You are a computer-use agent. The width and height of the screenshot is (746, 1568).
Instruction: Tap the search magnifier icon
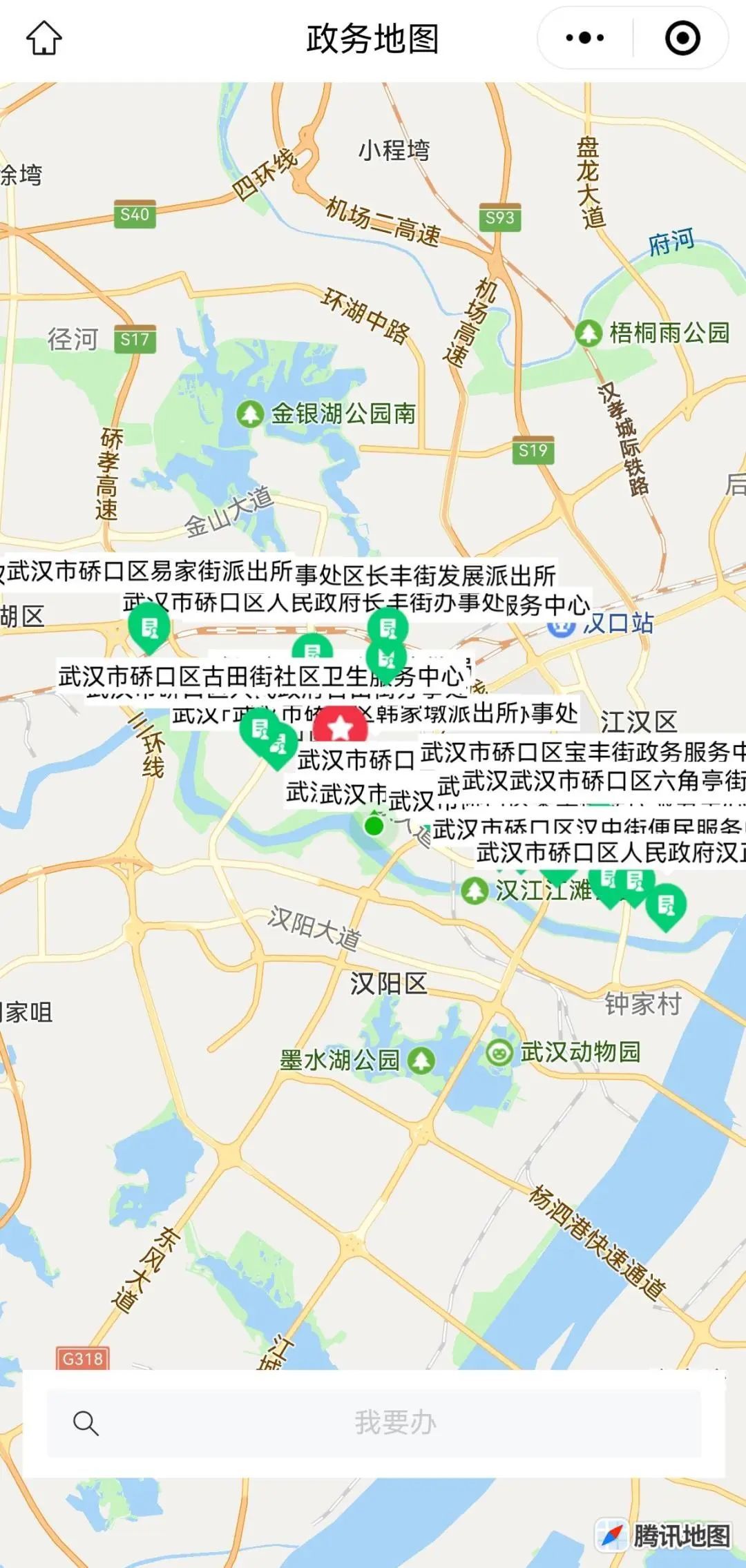(86, 1423)
